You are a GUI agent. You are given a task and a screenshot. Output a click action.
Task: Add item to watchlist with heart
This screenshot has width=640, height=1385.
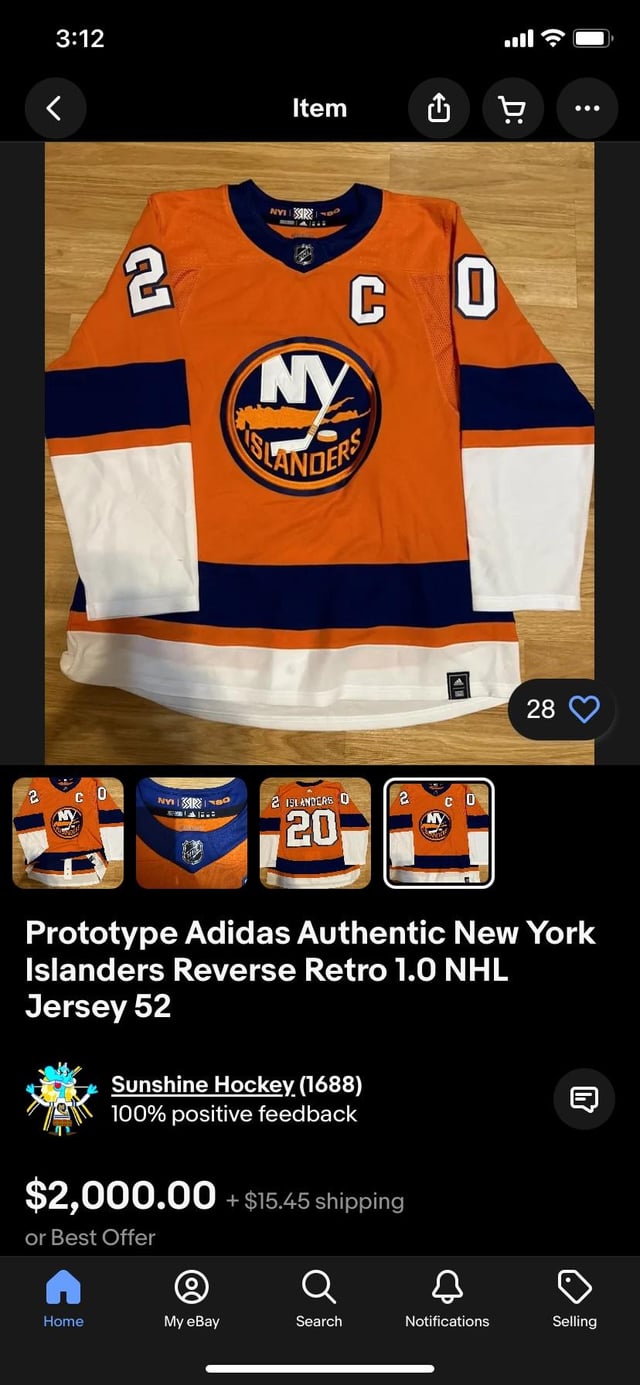pyautogui.click(x=583, y=709)
